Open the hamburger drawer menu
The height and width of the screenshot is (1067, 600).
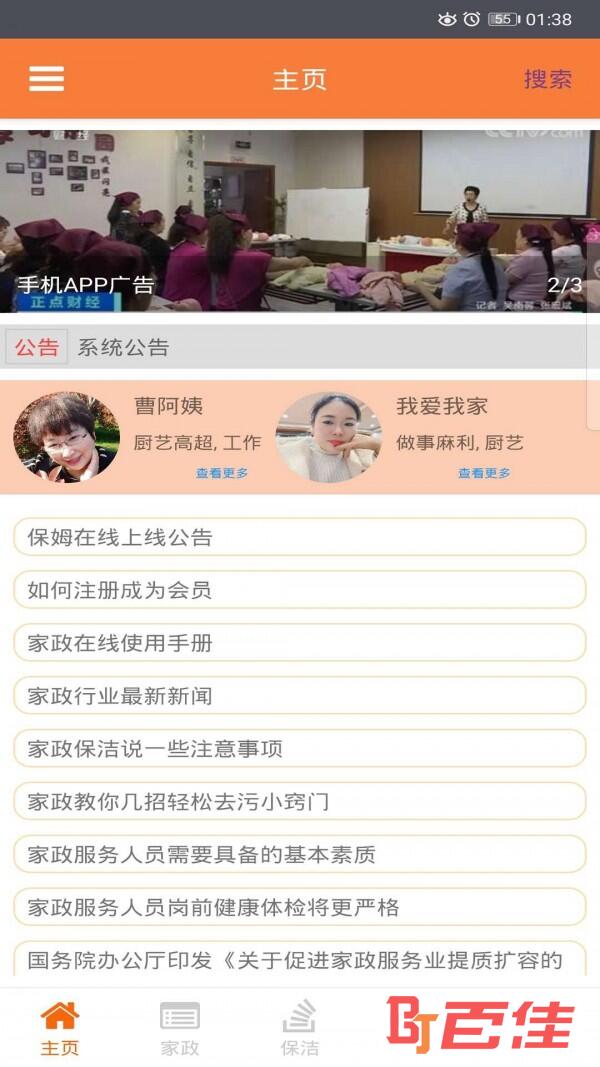click(x=46, y=79)
